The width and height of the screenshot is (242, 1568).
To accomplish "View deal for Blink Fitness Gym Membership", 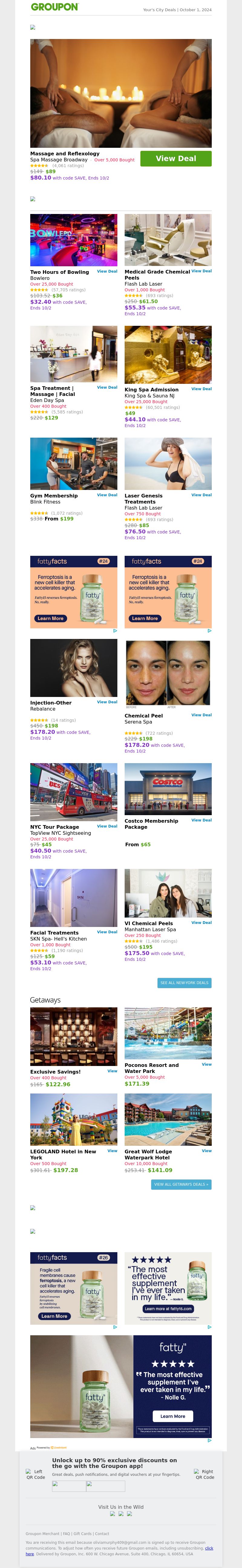I will (107, 495).
